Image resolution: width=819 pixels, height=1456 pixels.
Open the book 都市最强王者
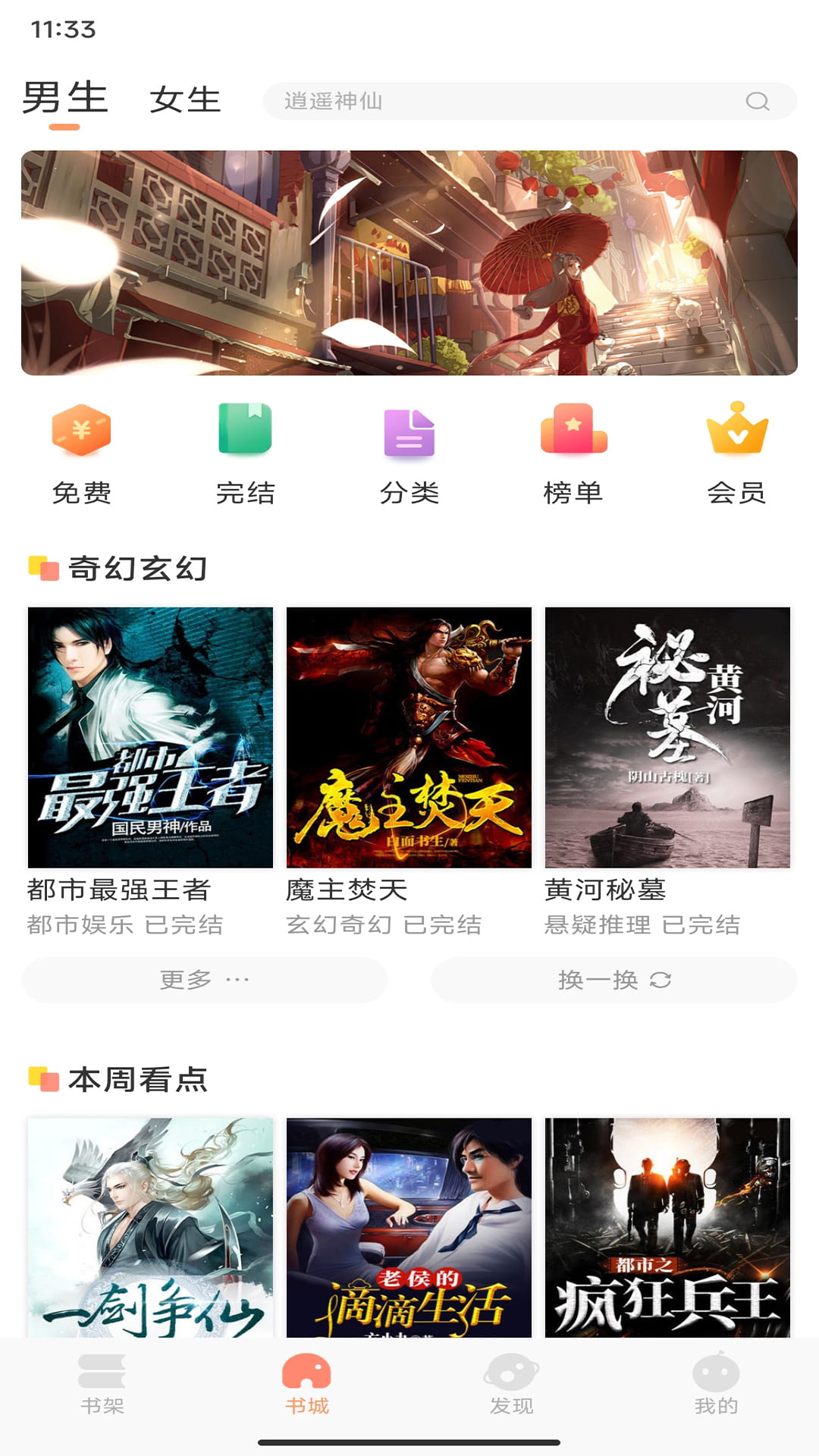coord(151,739)
